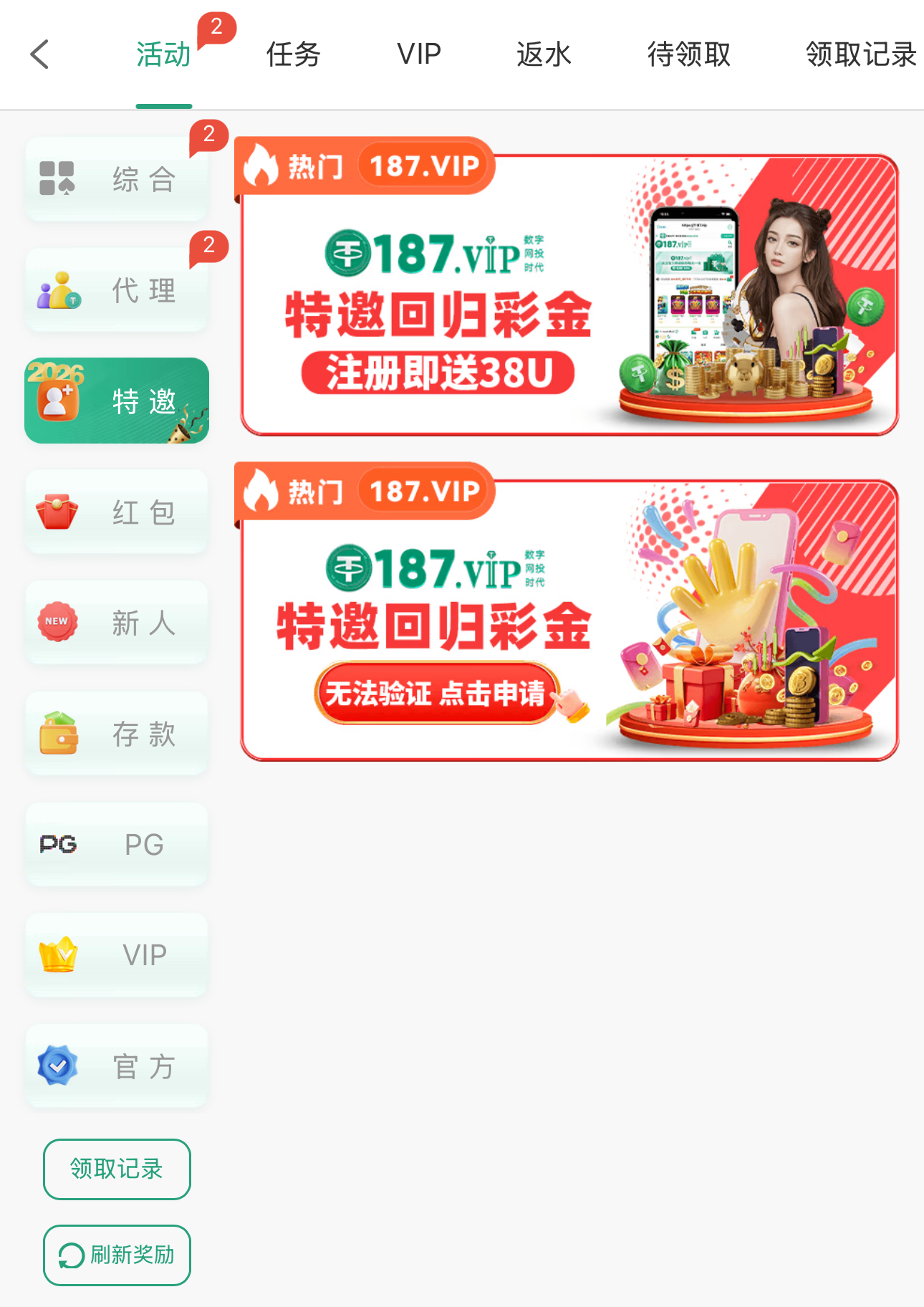Select the 官方 category
Screen dimensions: 924x1307
click(117, 1066)
